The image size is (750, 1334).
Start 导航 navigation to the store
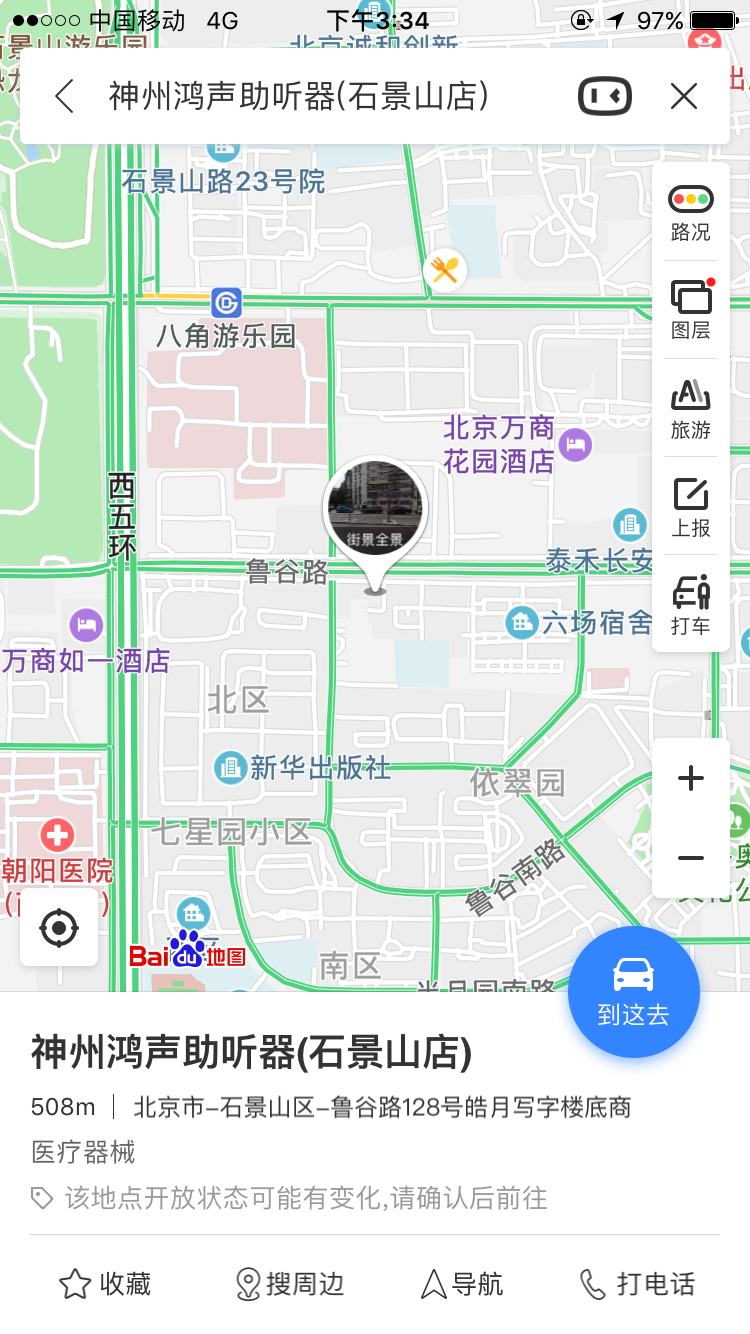461,1284
